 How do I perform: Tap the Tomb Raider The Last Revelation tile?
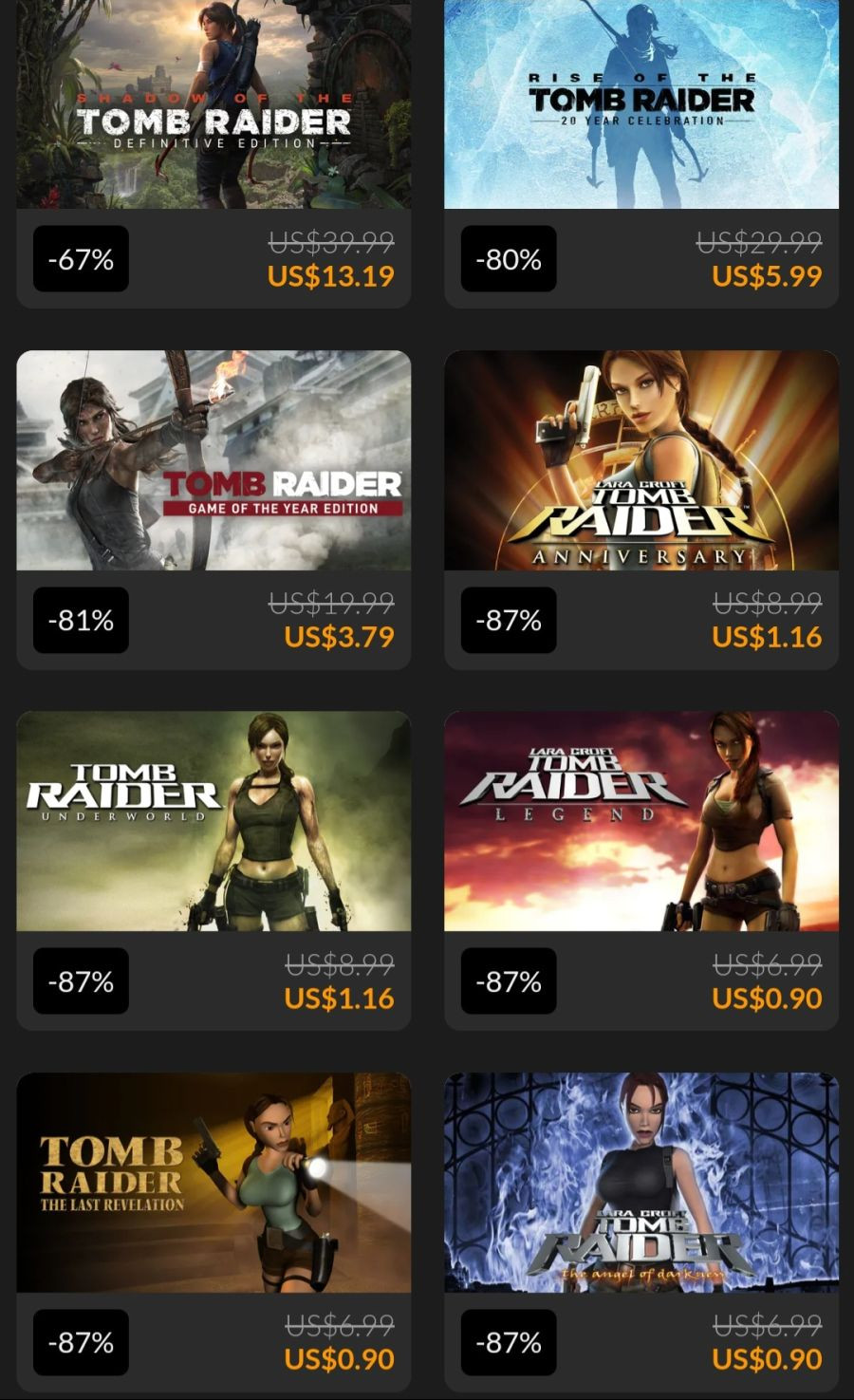click(x=213, y=1232)
